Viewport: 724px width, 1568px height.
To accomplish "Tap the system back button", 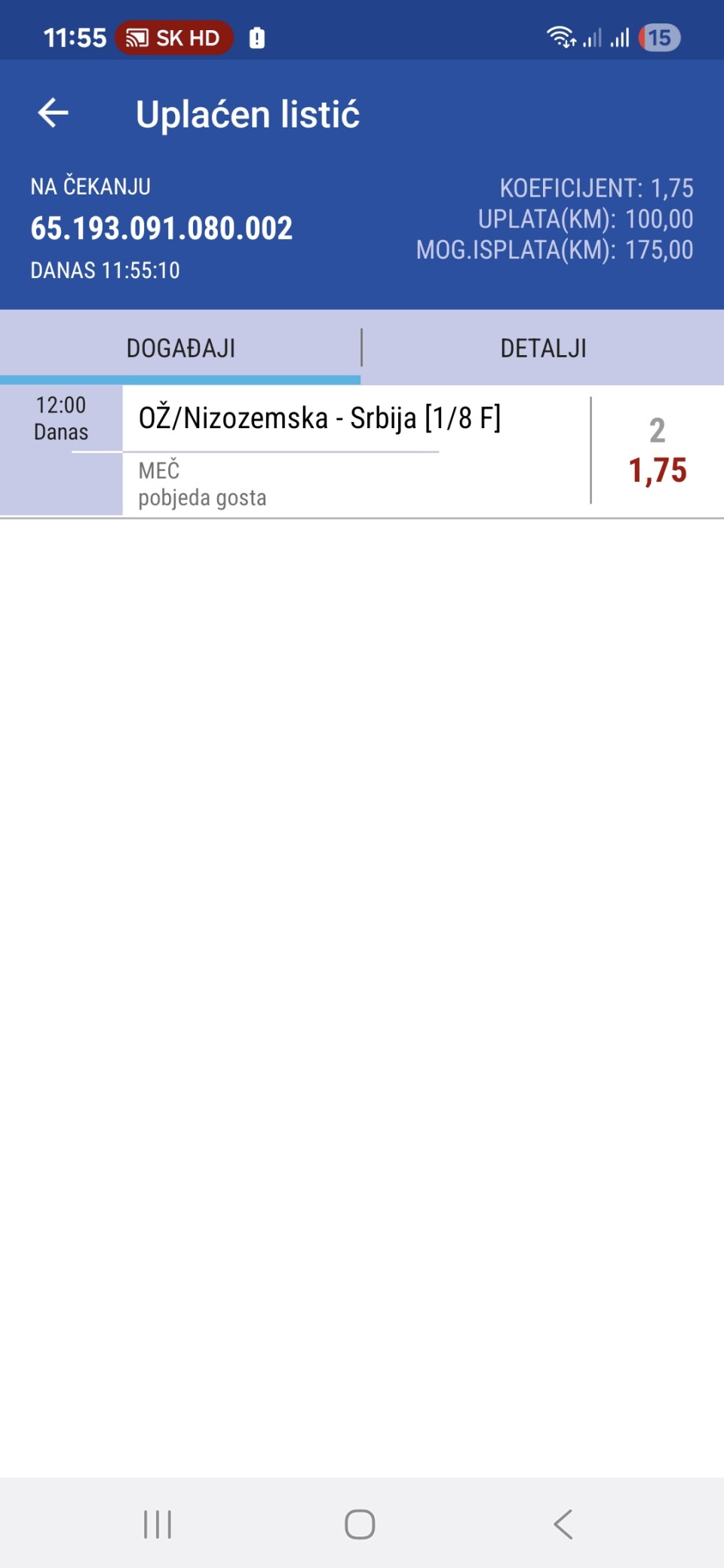I will (563, 1524).
